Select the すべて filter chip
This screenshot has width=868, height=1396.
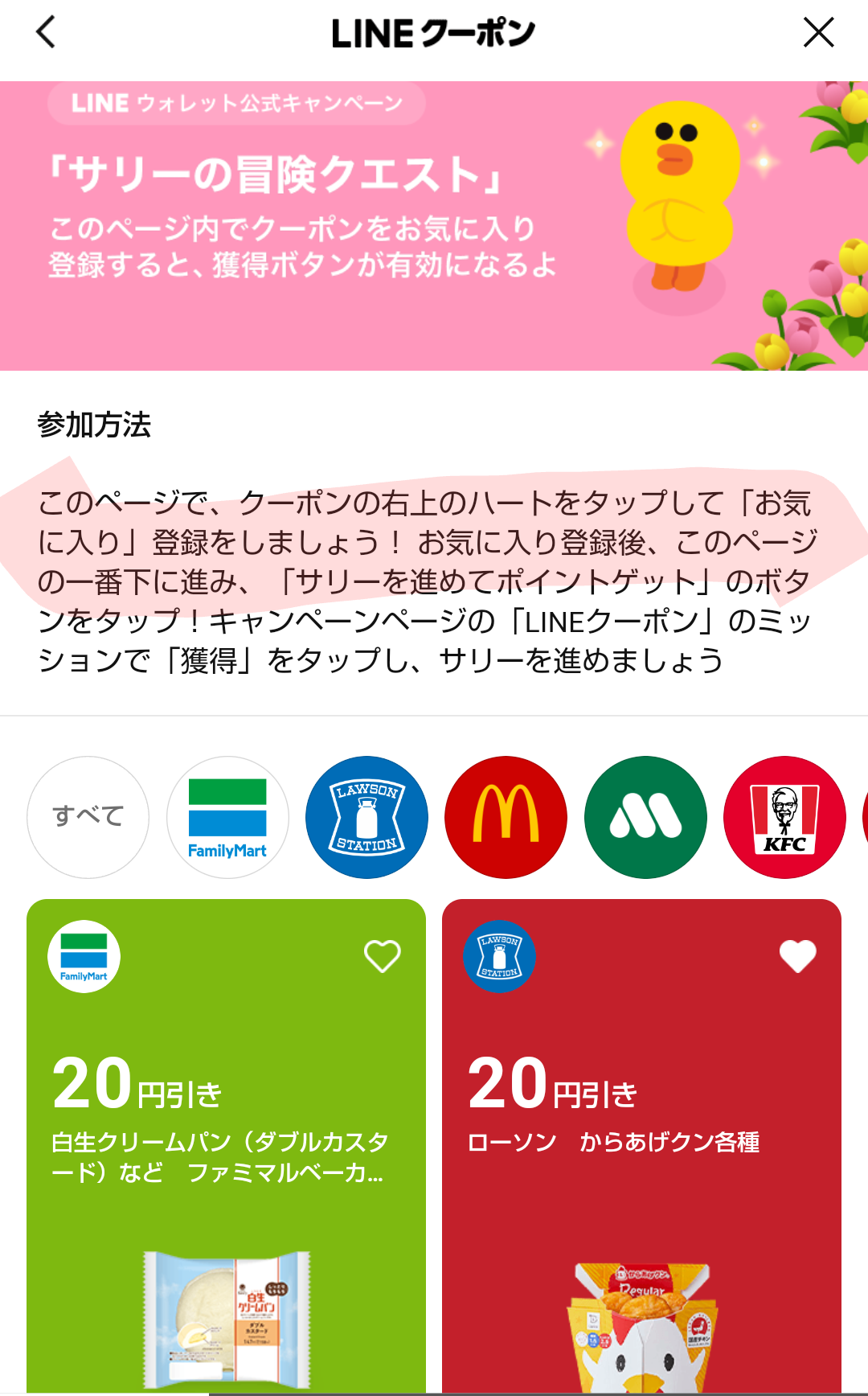tap(88, 817)
